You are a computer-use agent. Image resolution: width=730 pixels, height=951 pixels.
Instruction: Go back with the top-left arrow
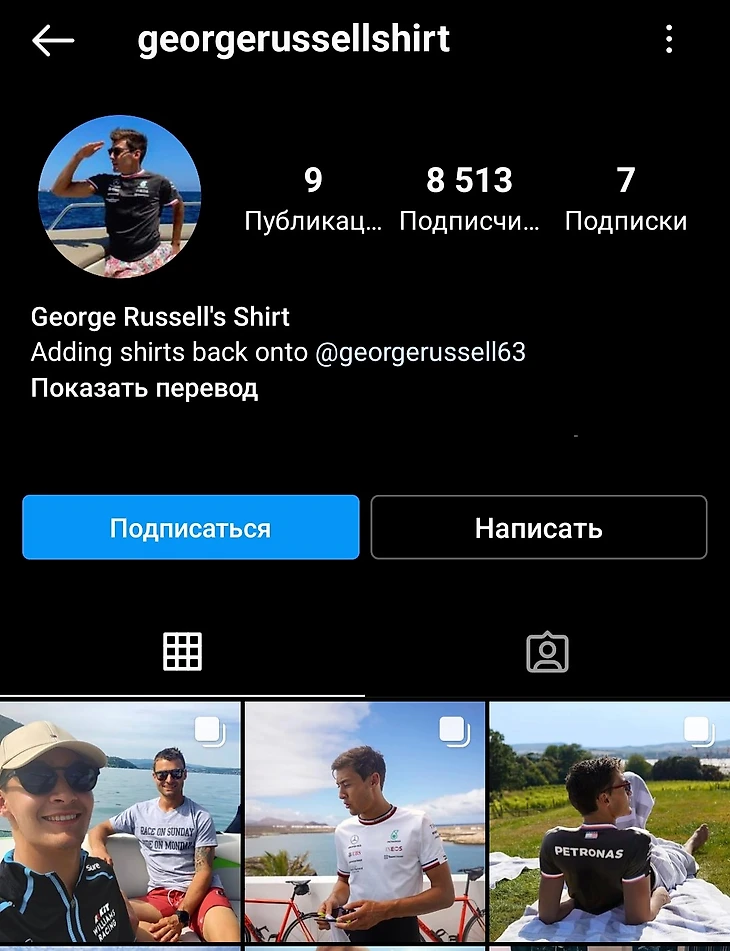53,40
